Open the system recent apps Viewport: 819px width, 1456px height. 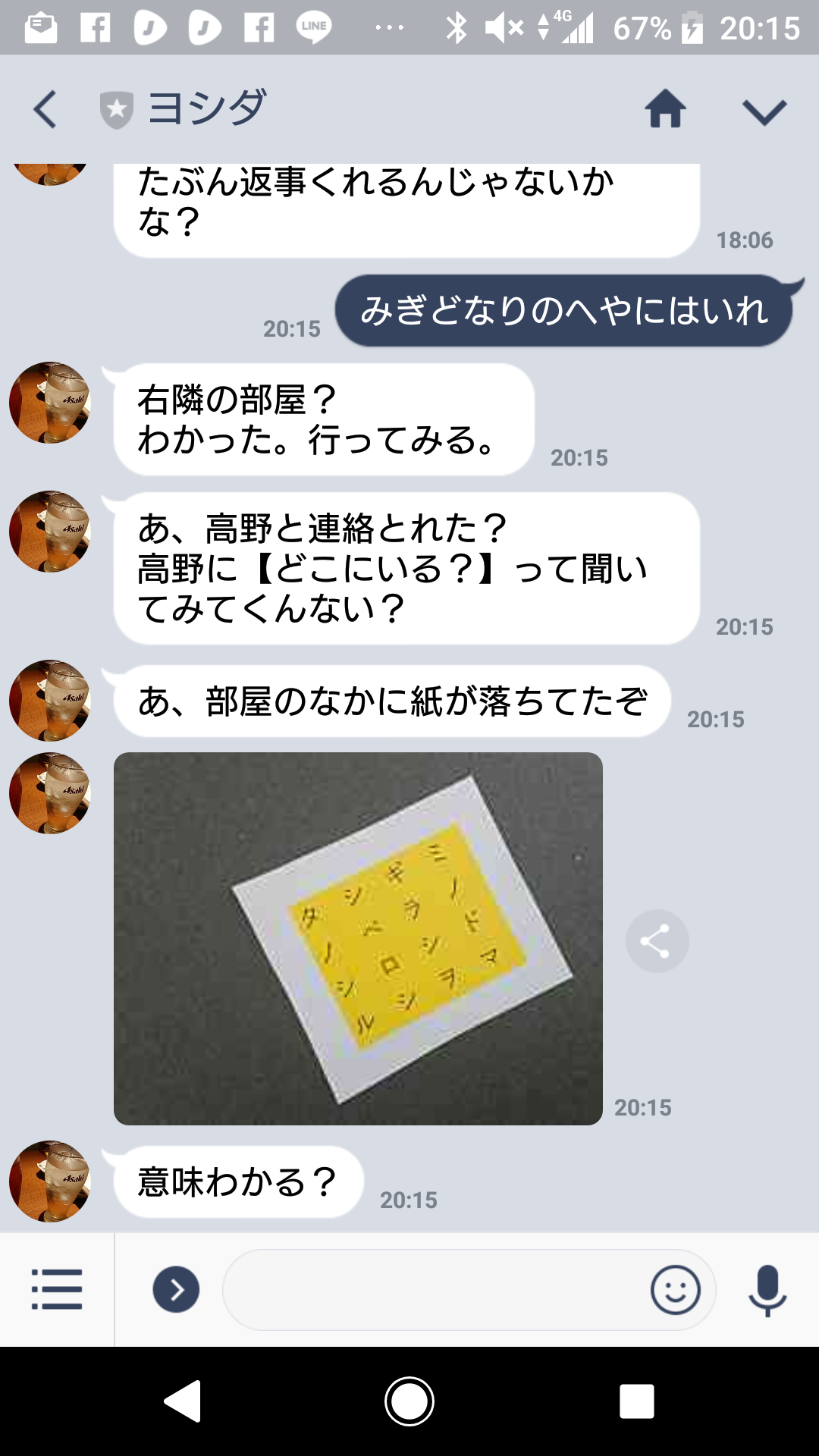pyautogui.click(x=636, y=1401)
